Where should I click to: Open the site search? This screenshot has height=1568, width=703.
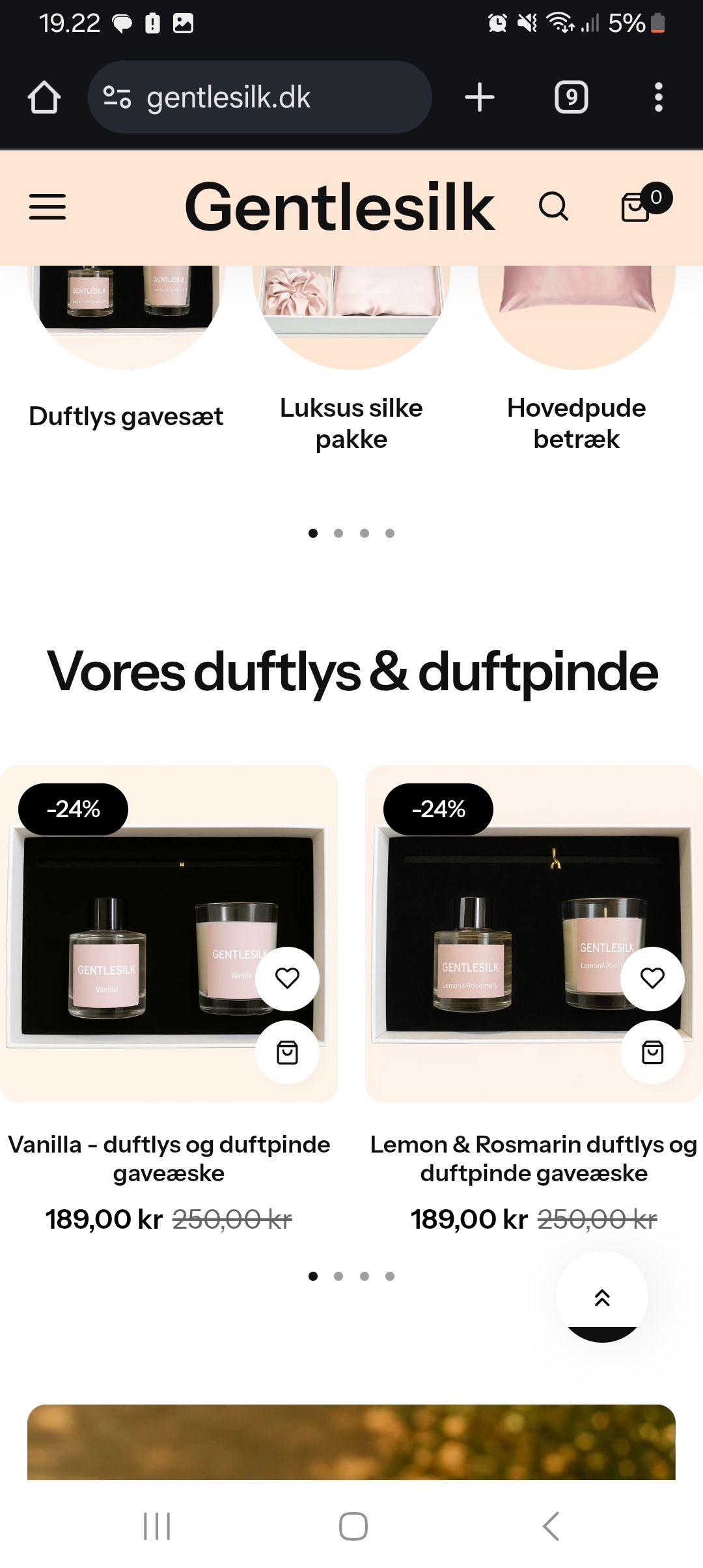coord(553,207)
